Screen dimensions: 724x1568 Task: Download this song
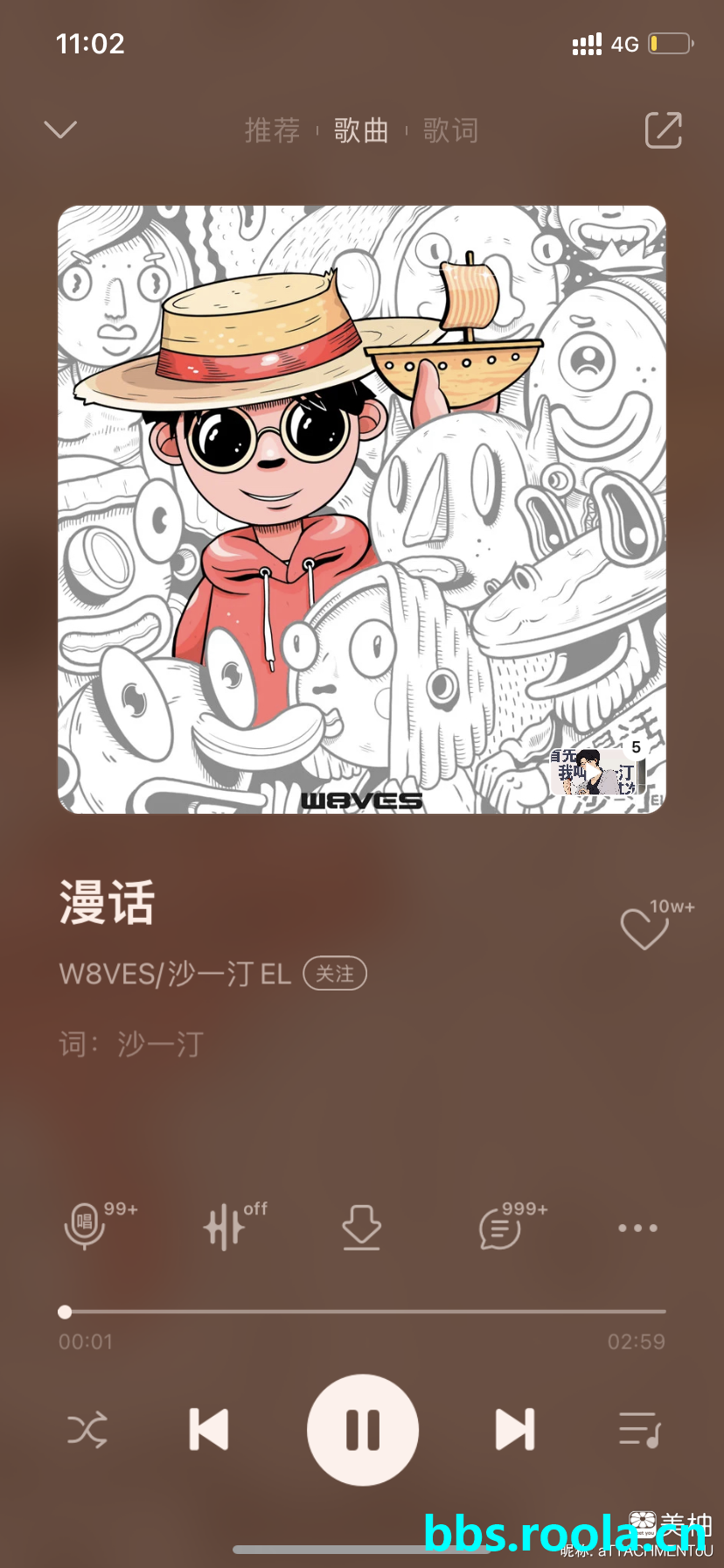tap(361, 1226)
